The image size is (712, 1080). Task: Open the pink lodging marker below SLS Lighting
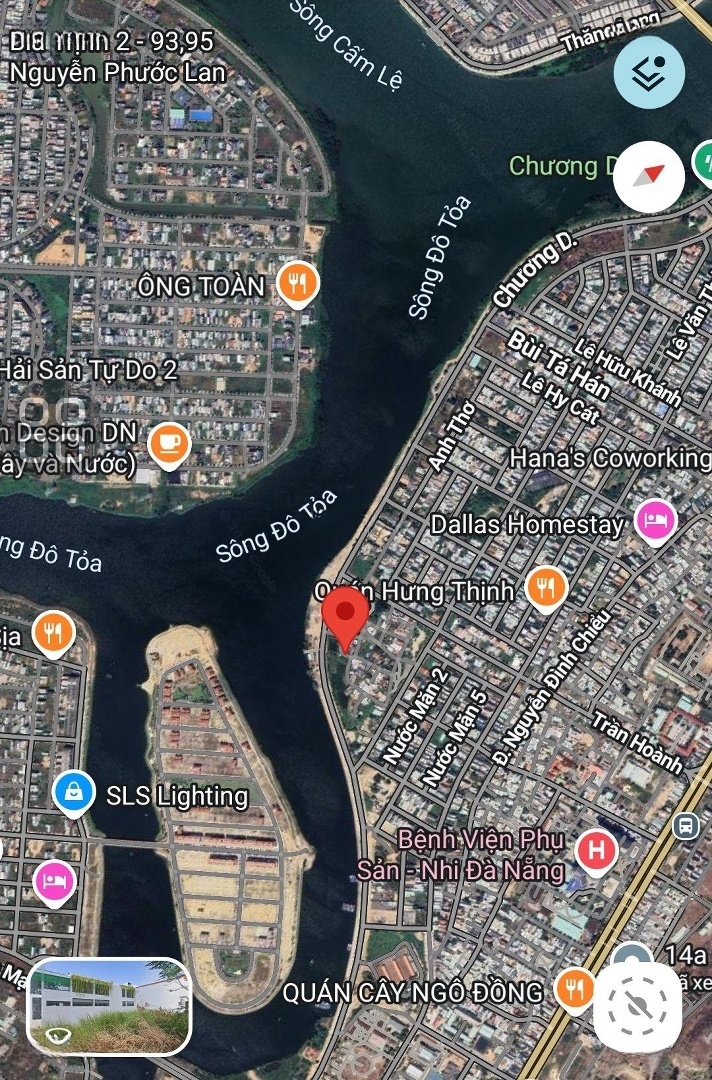tap(54, 879)
